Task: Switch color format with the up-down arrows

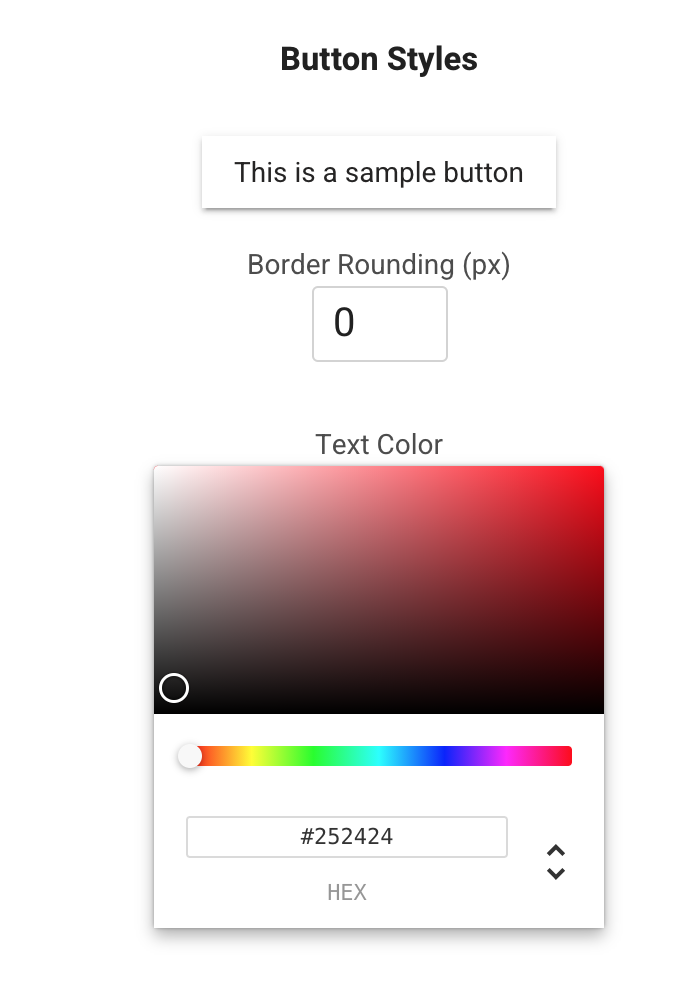Action: [556, 861]
